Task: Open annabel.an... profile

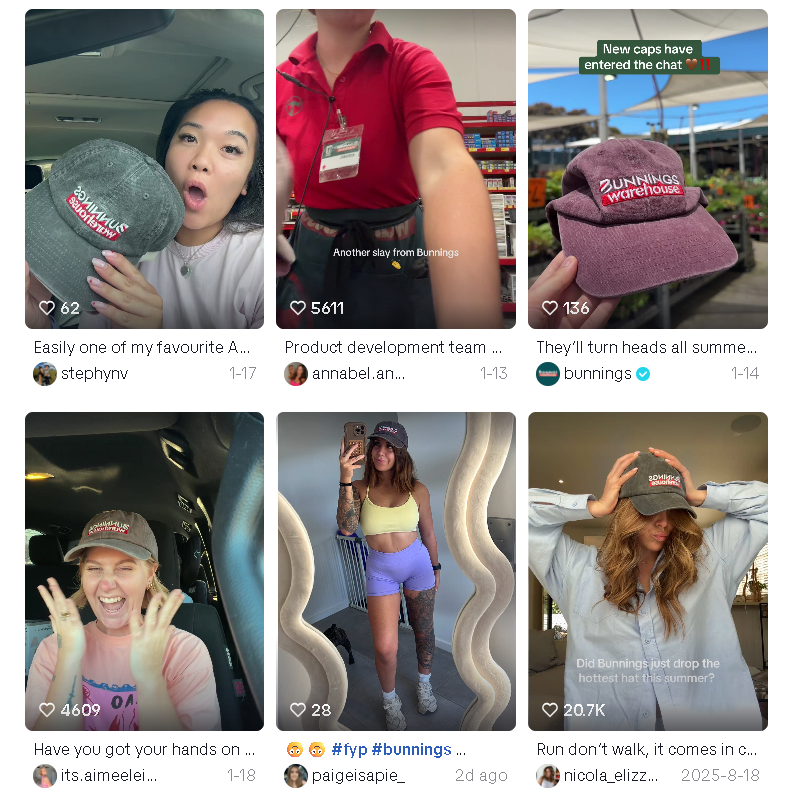Action: coord(358,374)
